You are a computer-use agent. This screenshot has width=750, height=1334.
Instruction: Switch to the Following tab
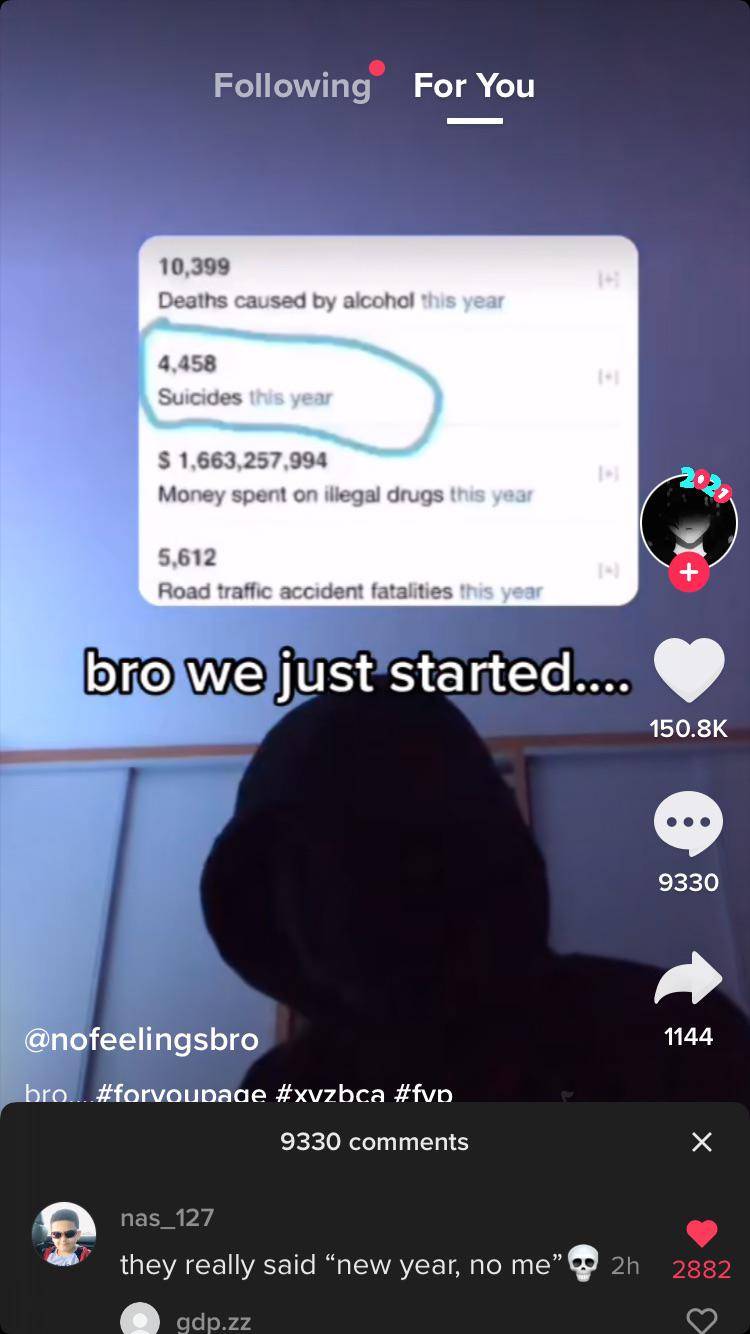(292, 86)
